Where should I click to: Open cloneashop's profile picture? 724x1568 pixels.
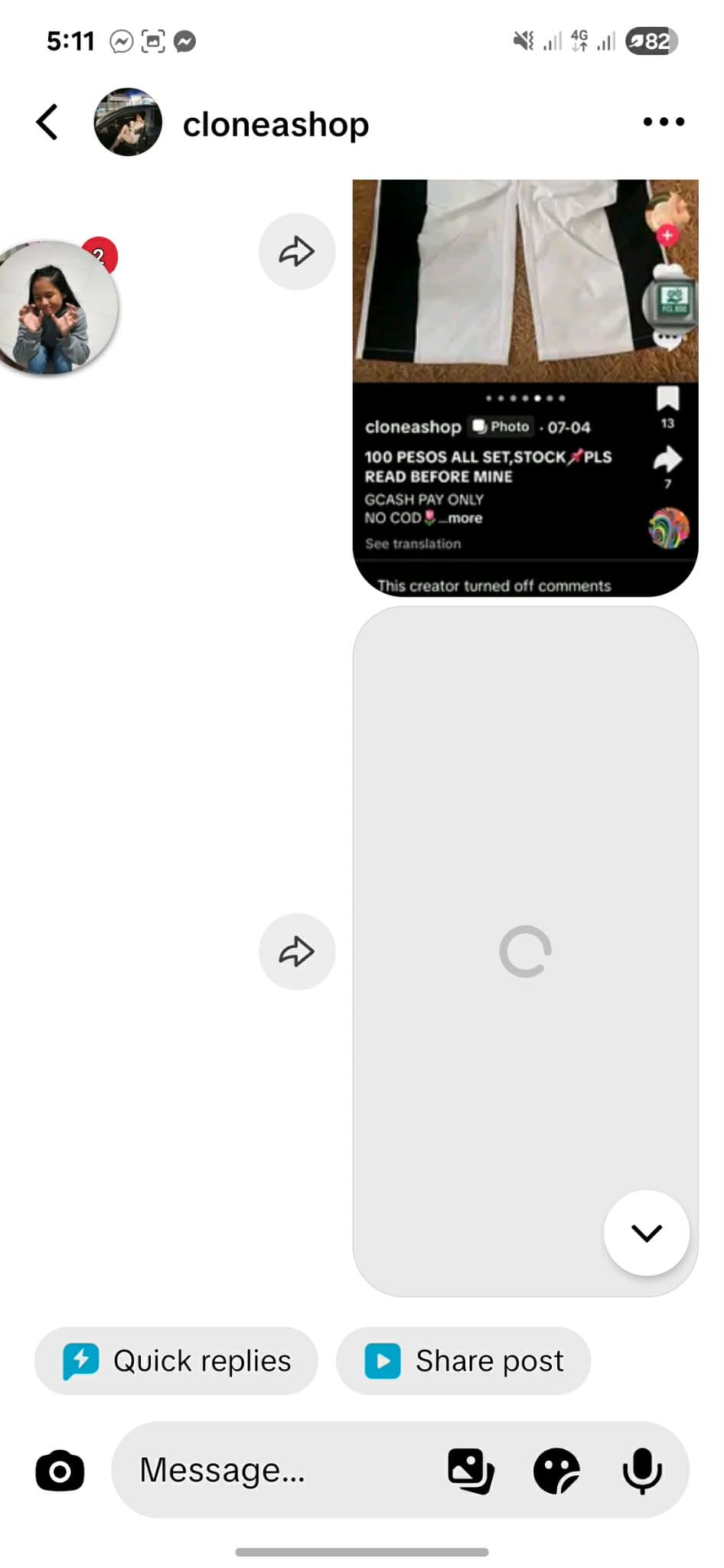(128, 122)
